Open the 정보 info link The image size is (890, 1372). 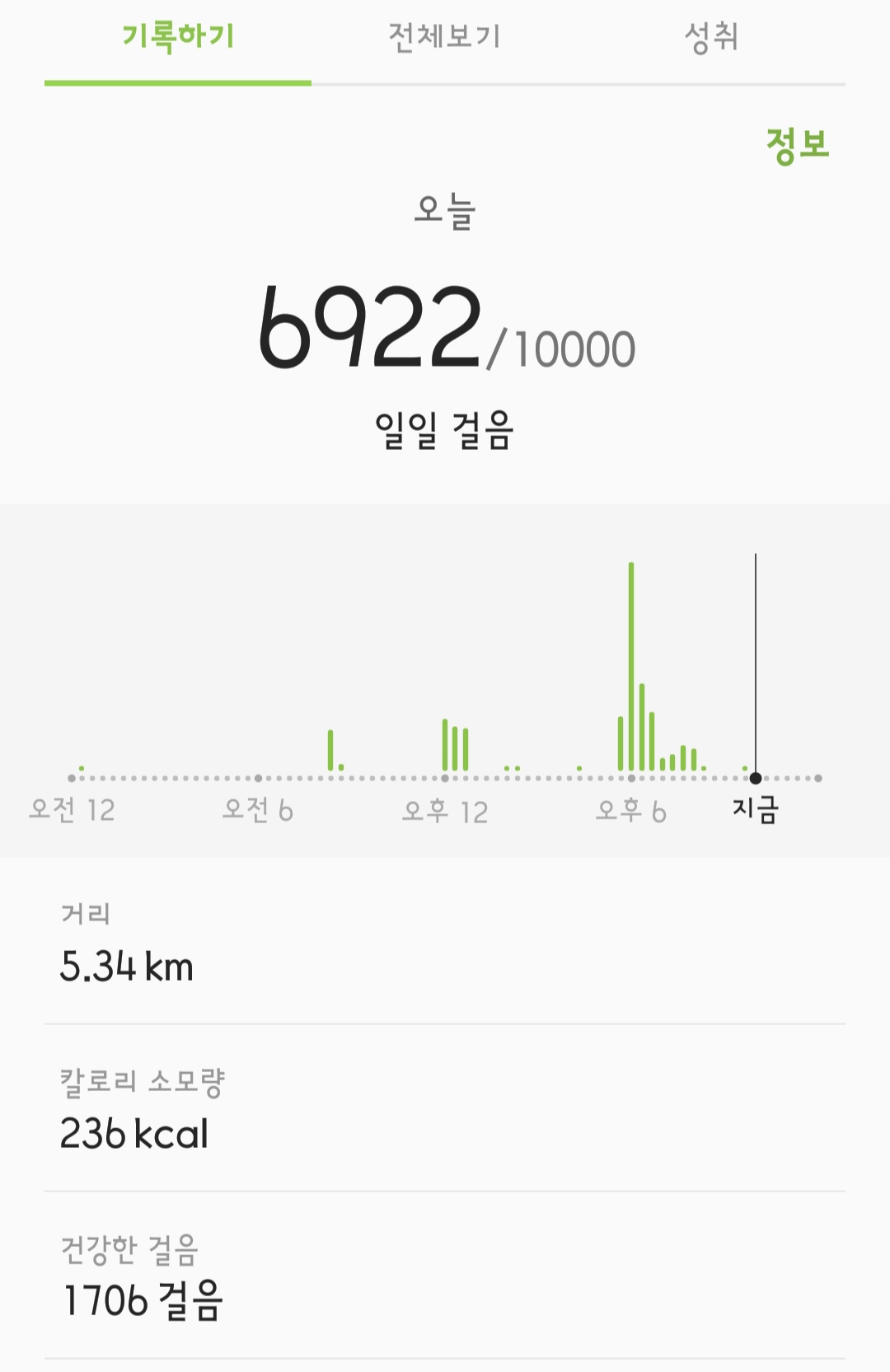(x=797, y=146)
